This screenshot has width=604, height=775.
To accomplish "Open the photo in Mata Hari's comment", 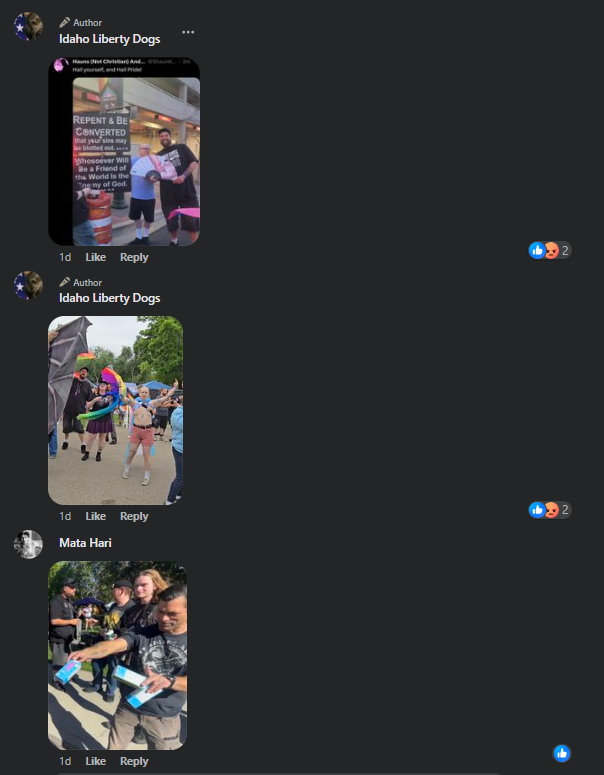I will 117,655.
